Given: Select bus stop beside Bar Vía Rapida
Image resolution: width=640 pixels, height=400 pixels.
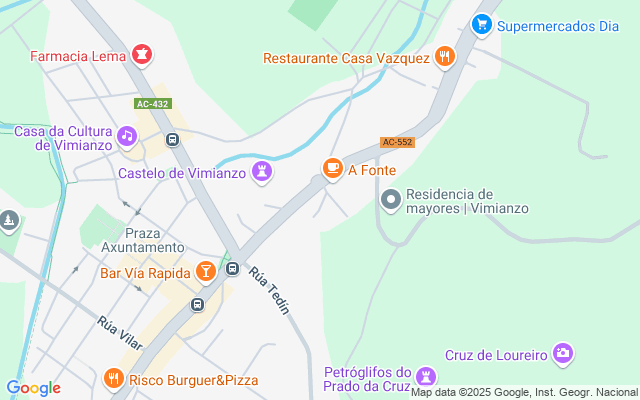Looking at the screenshot, I should (232, 268).
